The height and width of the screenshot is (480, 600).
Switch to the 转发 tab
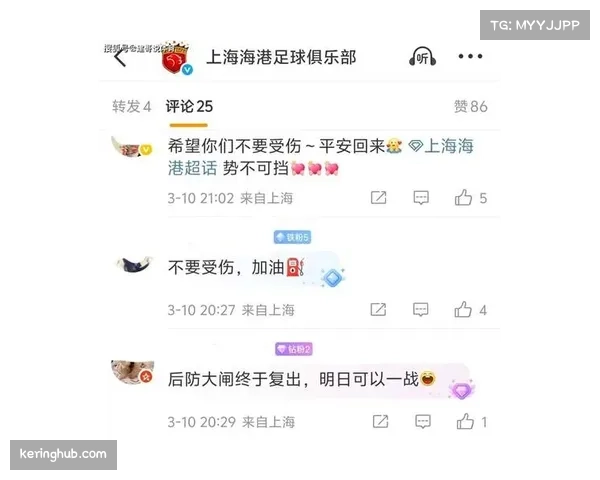(131, 107)
